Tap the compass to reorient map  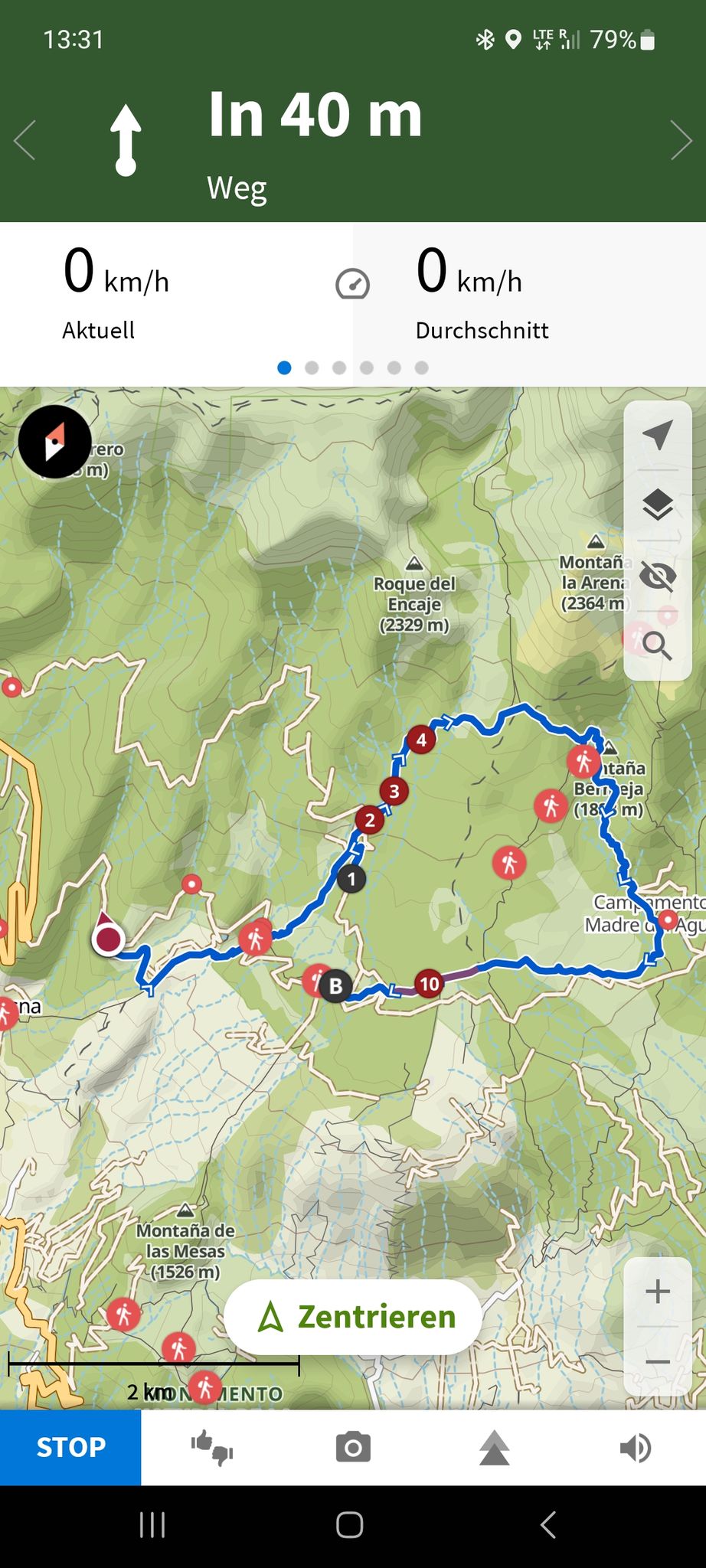[x=55, y=442]
